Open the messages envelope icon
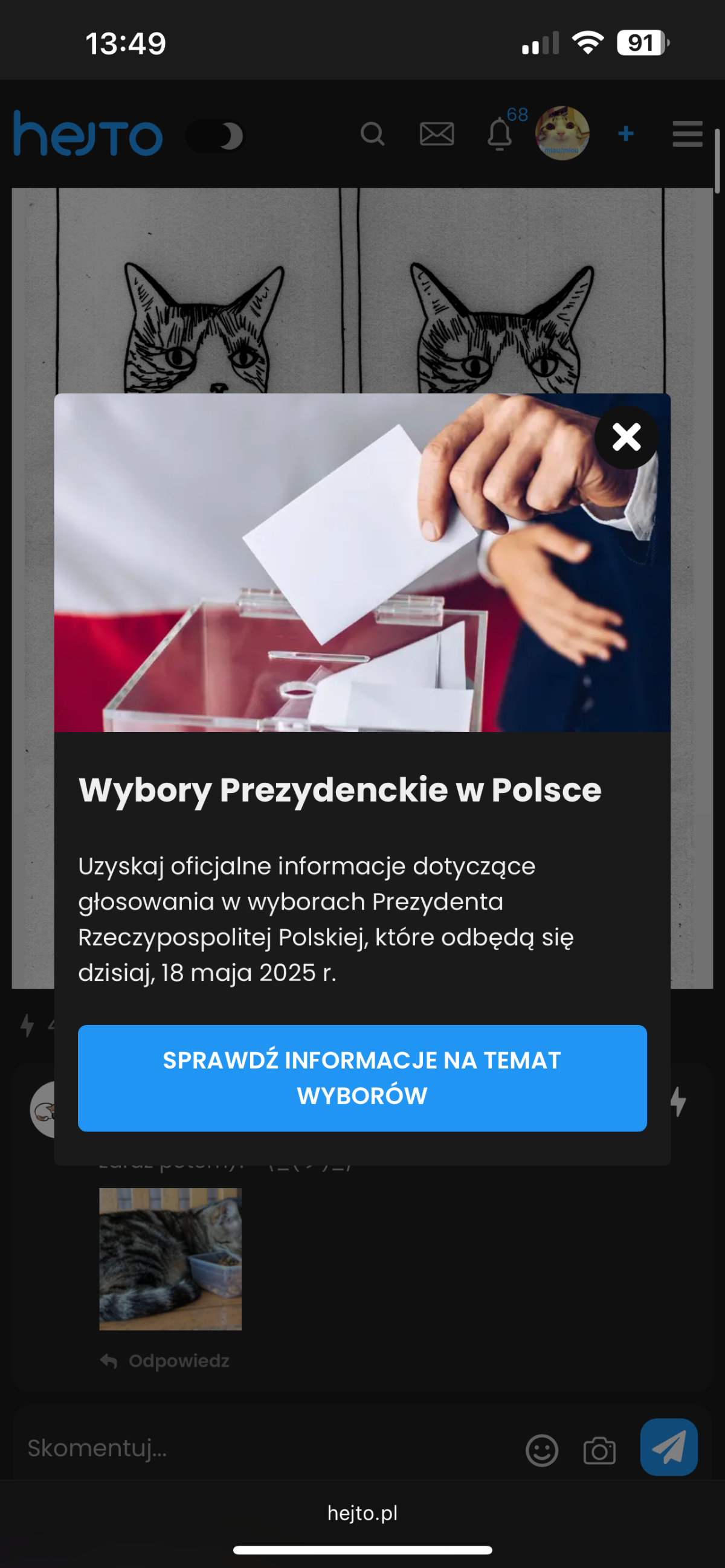Image resolution: width=725 pixels, height=1568 pixels. pos(436,134)
